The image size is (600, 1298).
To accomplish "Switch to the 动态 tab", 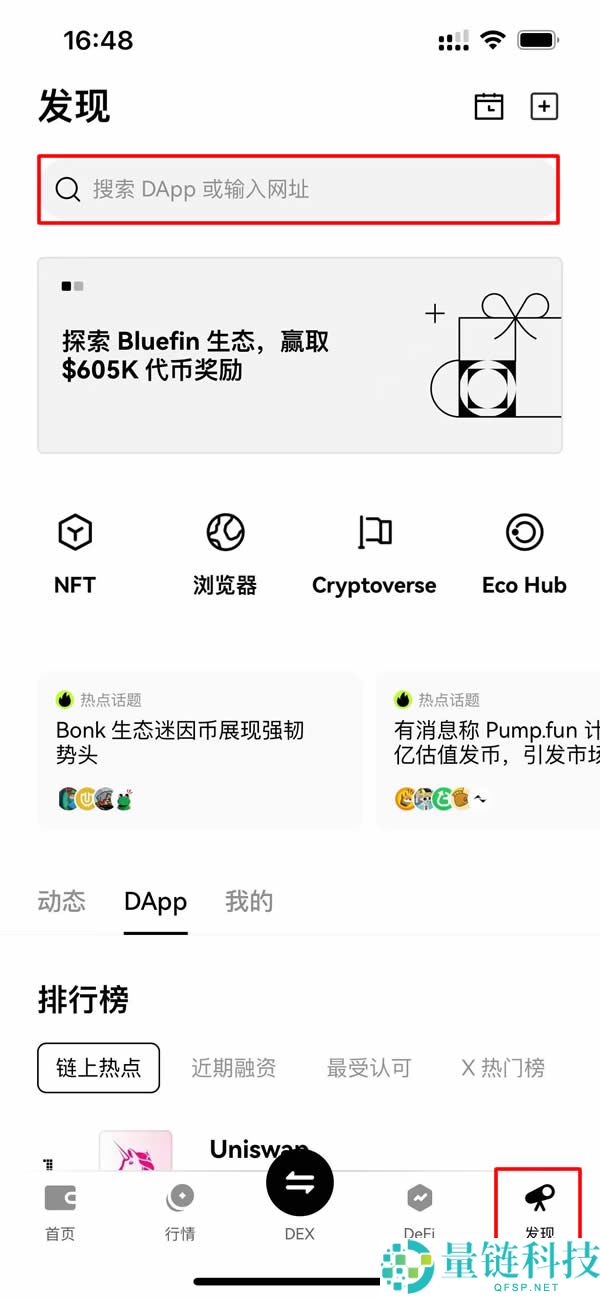I will click(62, 901).
